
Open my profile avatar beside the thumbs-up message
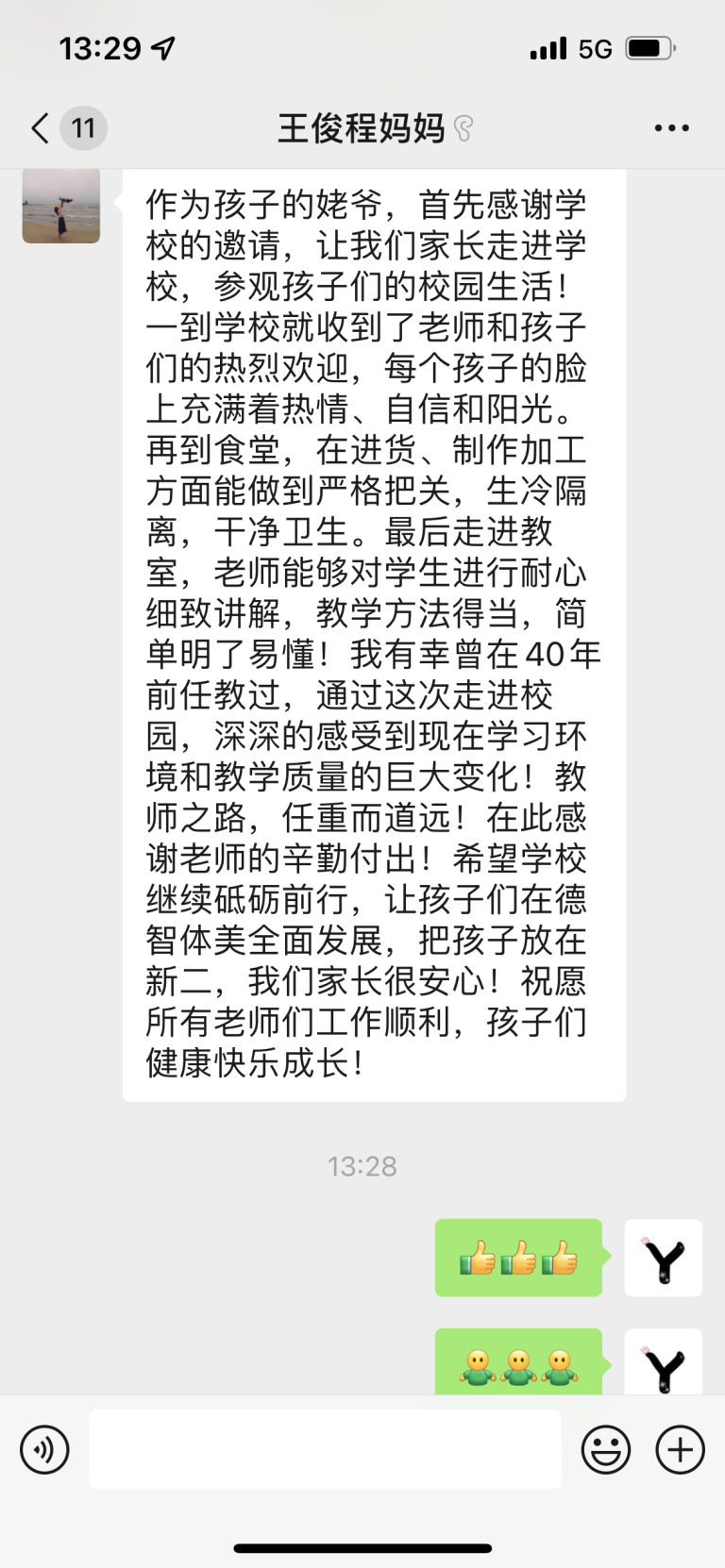[x=664, y=1258]
